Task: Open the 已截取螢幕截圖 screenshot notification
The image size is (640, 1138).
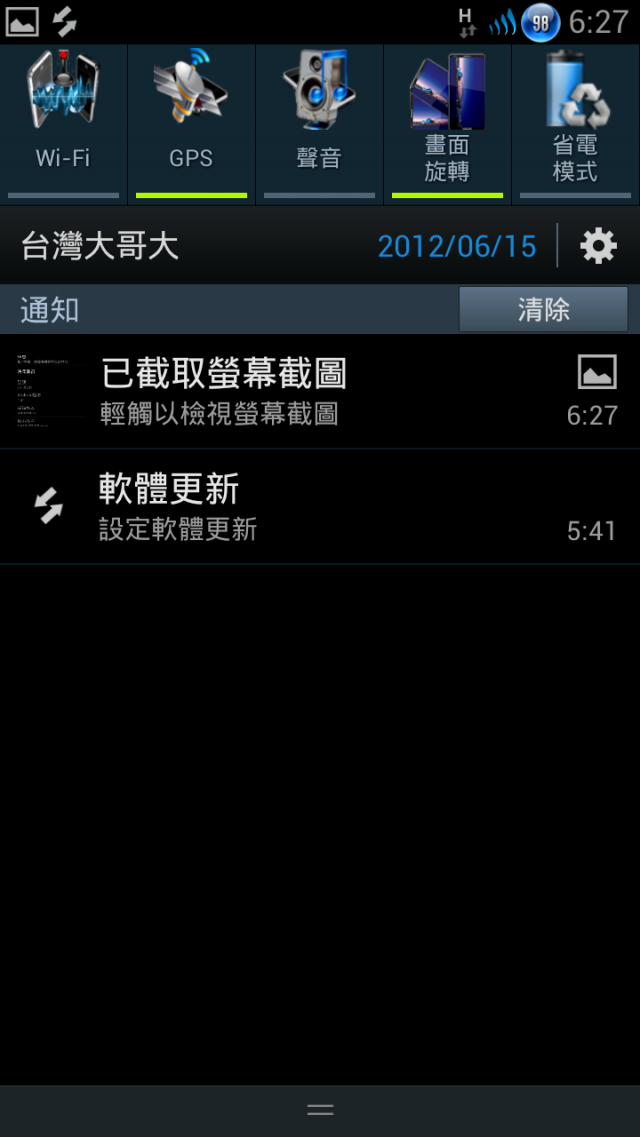Action: [320, 392]
